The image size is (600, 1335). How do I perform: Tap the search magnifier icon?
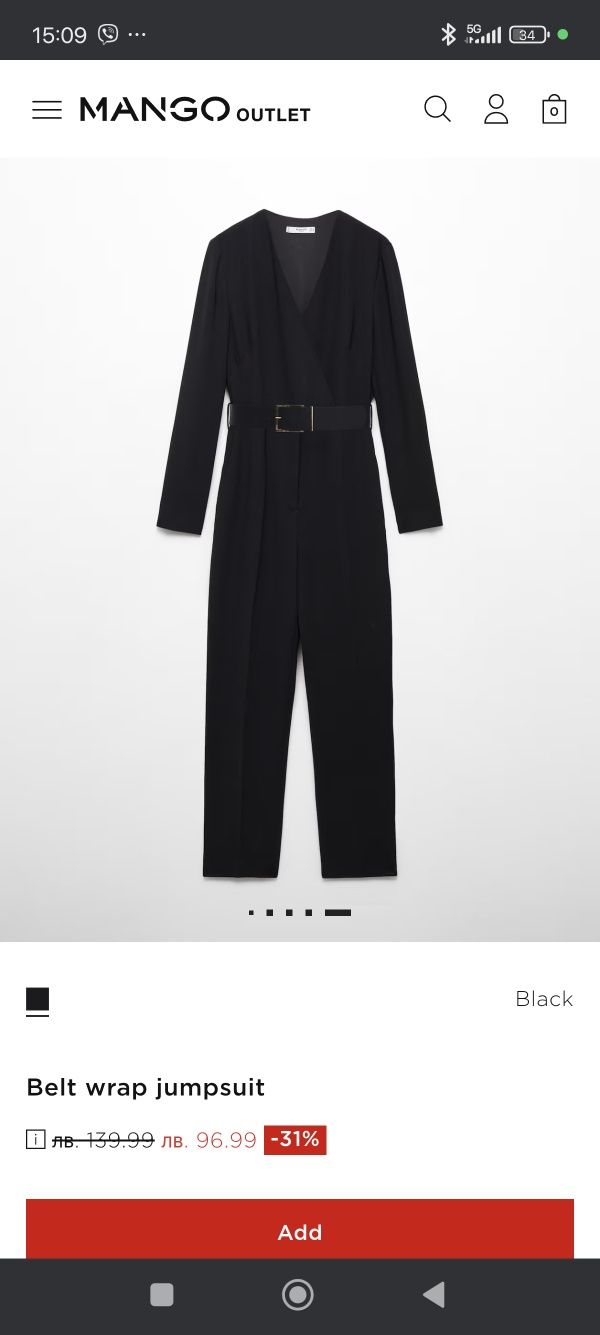click(437, 109)
